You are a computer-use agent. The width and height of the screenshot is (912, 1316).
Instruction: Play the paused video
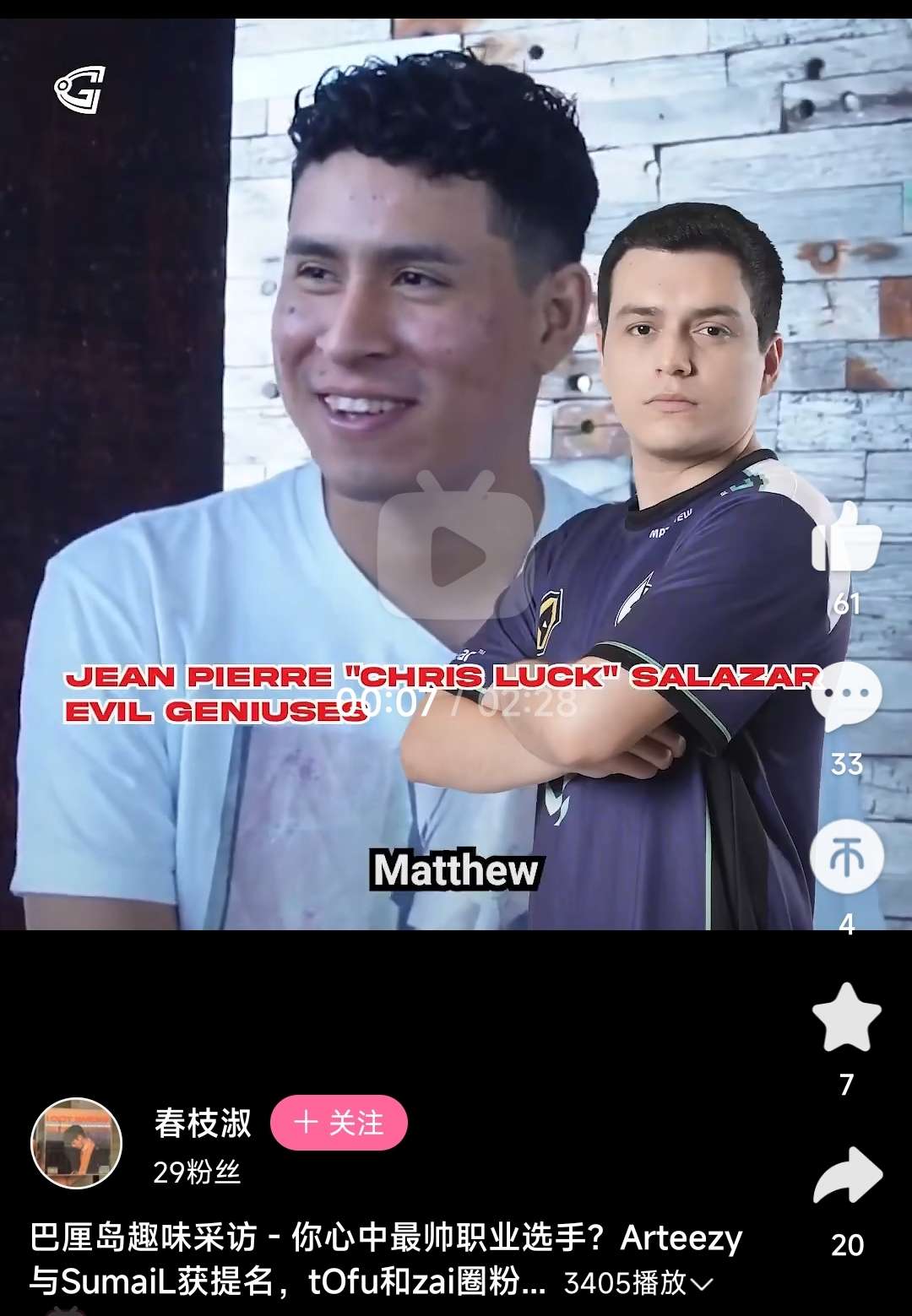[456, 553]
